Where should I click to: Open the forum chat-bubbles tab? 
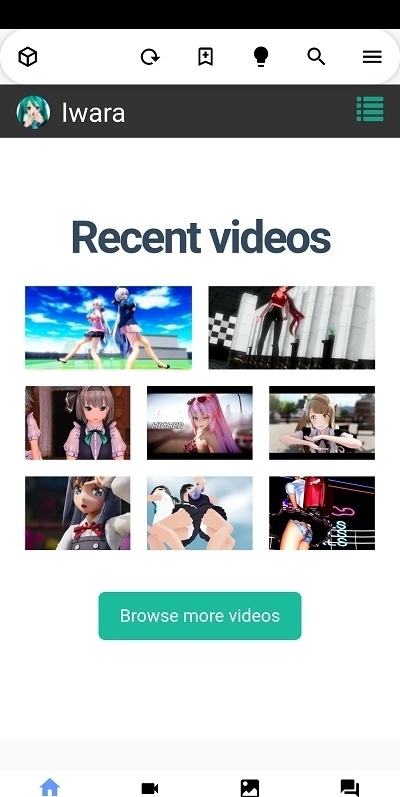(350, 788)
